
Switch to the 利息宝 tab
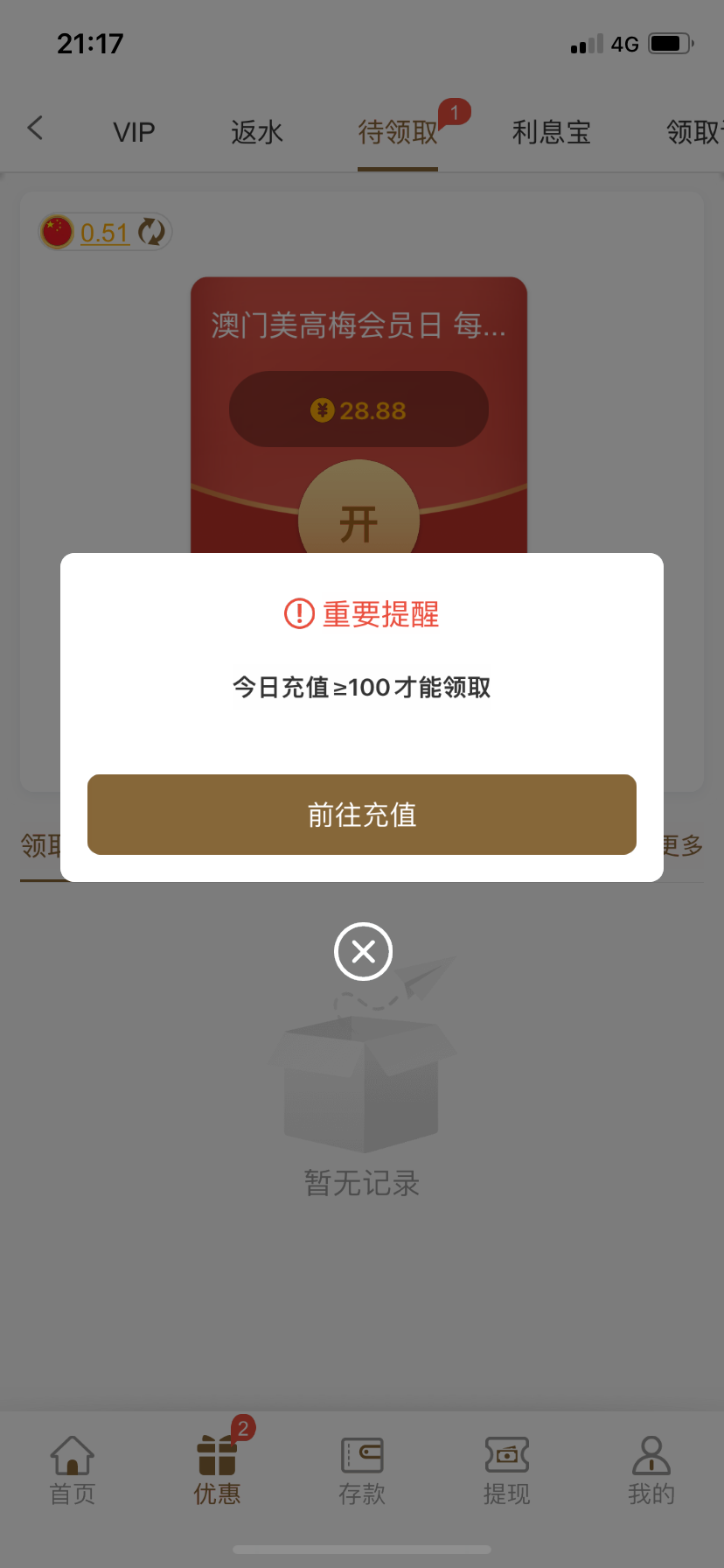(x=552, y=132)
